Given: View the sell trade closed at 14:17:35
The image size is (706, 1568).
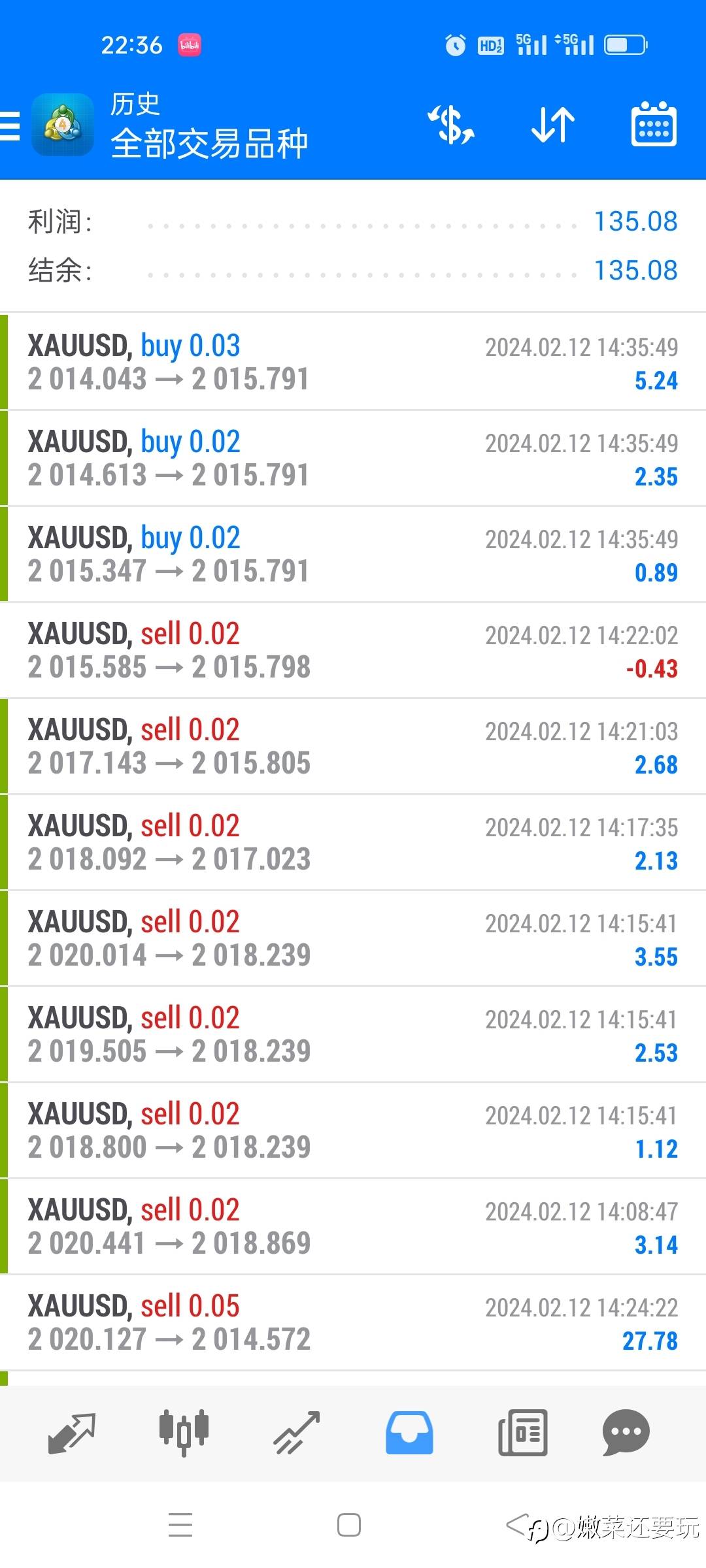Looking at the screenshot, I should coord(353,842).
